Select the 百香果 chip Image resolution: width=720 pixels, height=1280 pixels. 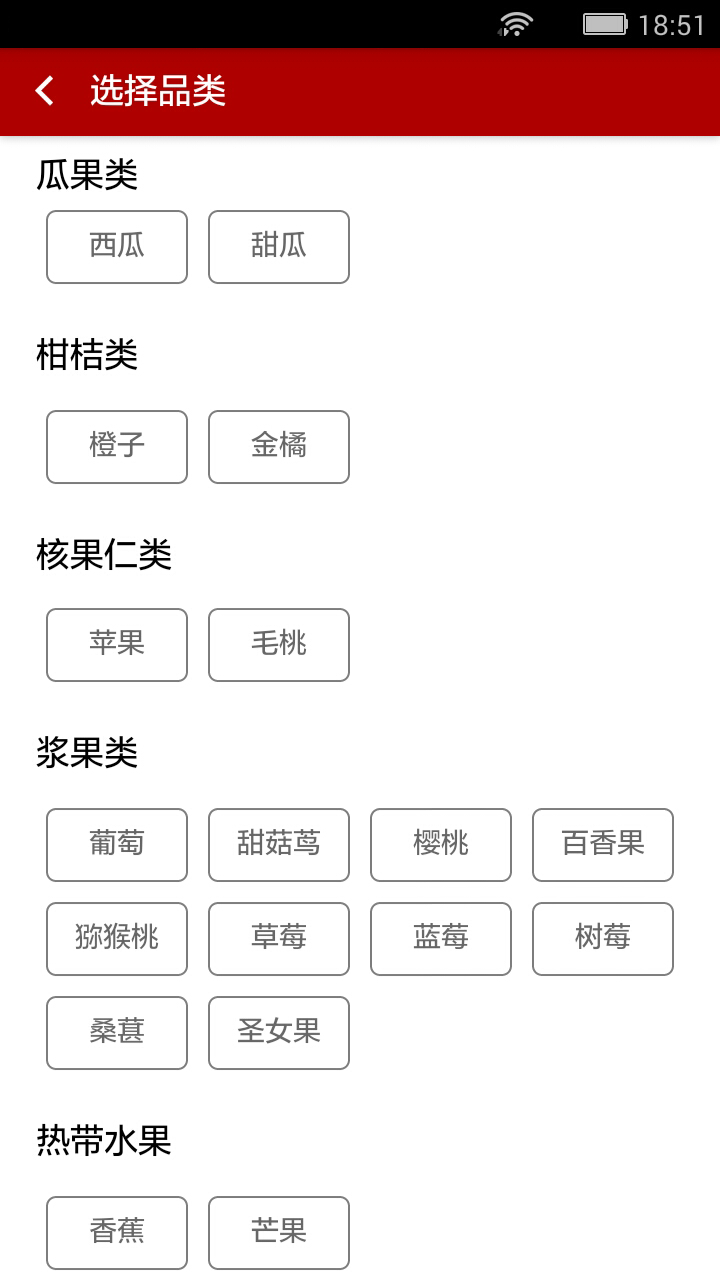[x=603, y=845]
